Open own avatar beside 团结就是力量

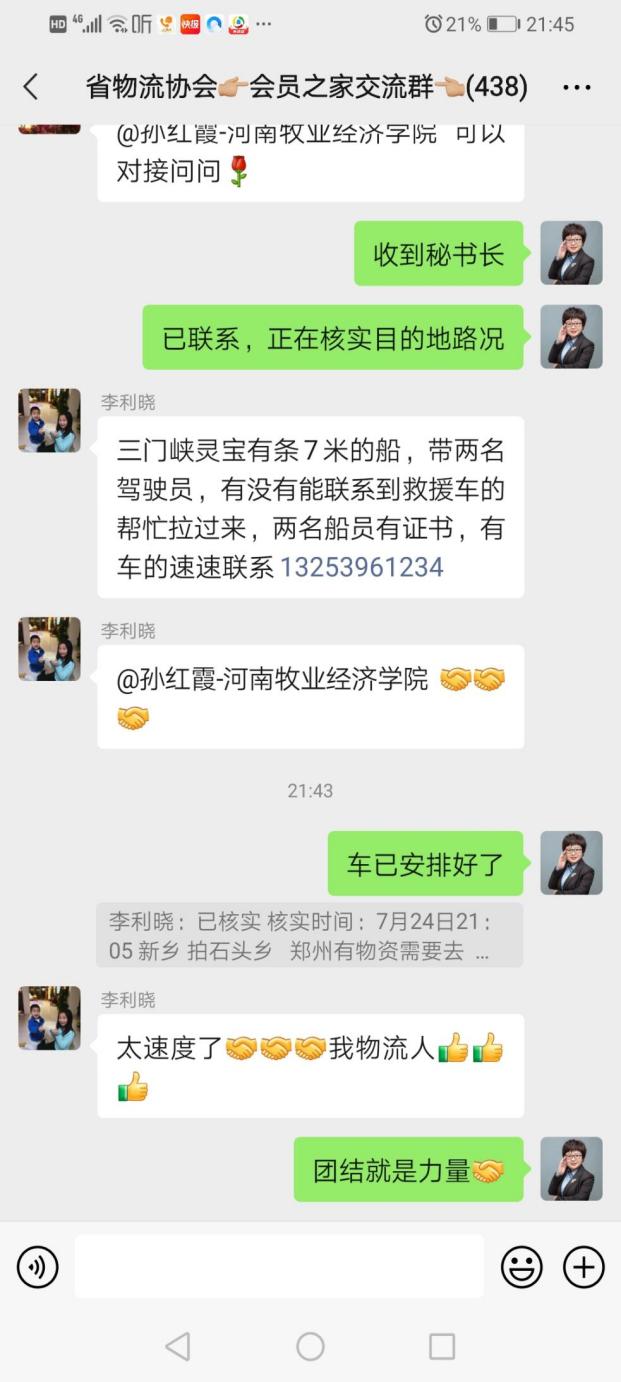(x=571, y=1169)
